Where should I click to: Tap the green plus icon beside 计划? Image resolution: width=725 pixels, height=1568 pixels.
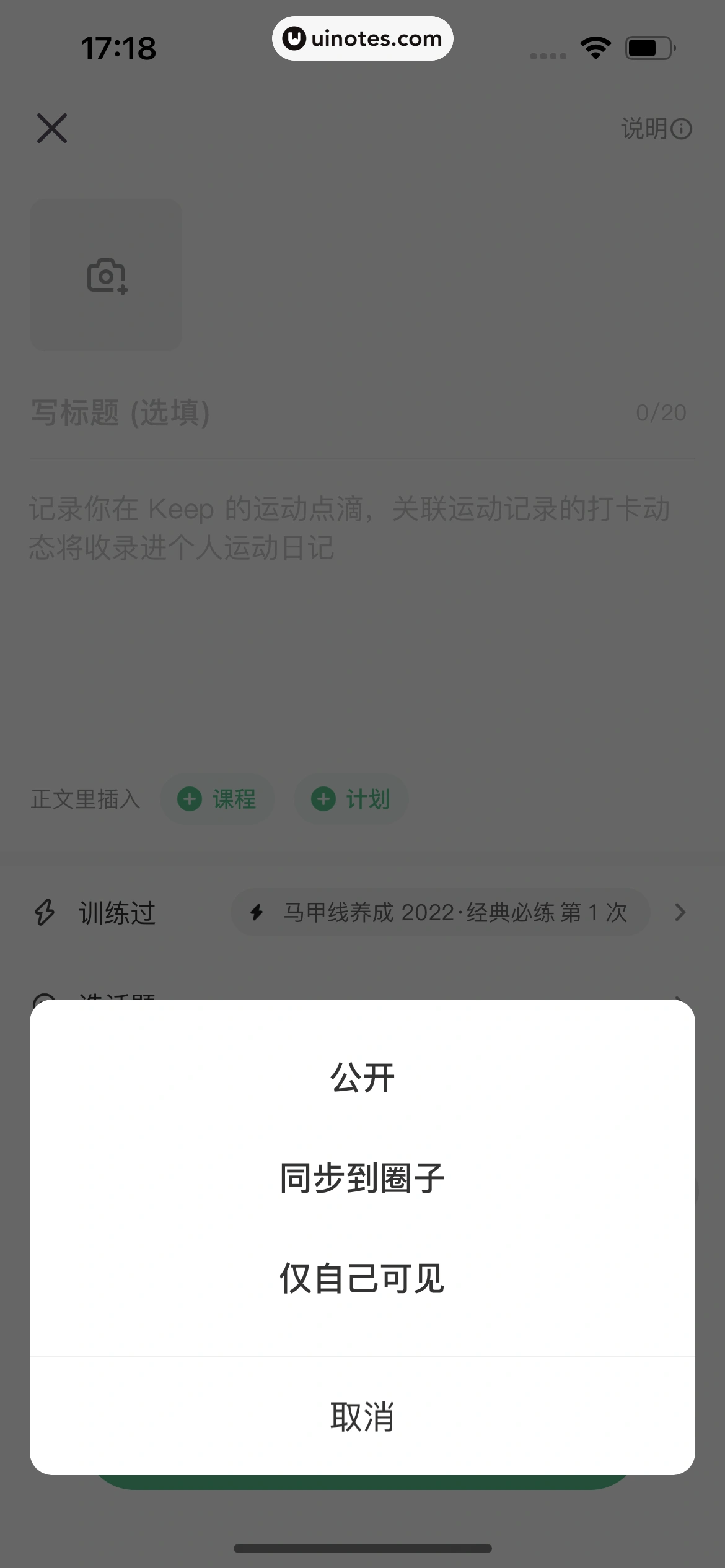click(324, 799)
